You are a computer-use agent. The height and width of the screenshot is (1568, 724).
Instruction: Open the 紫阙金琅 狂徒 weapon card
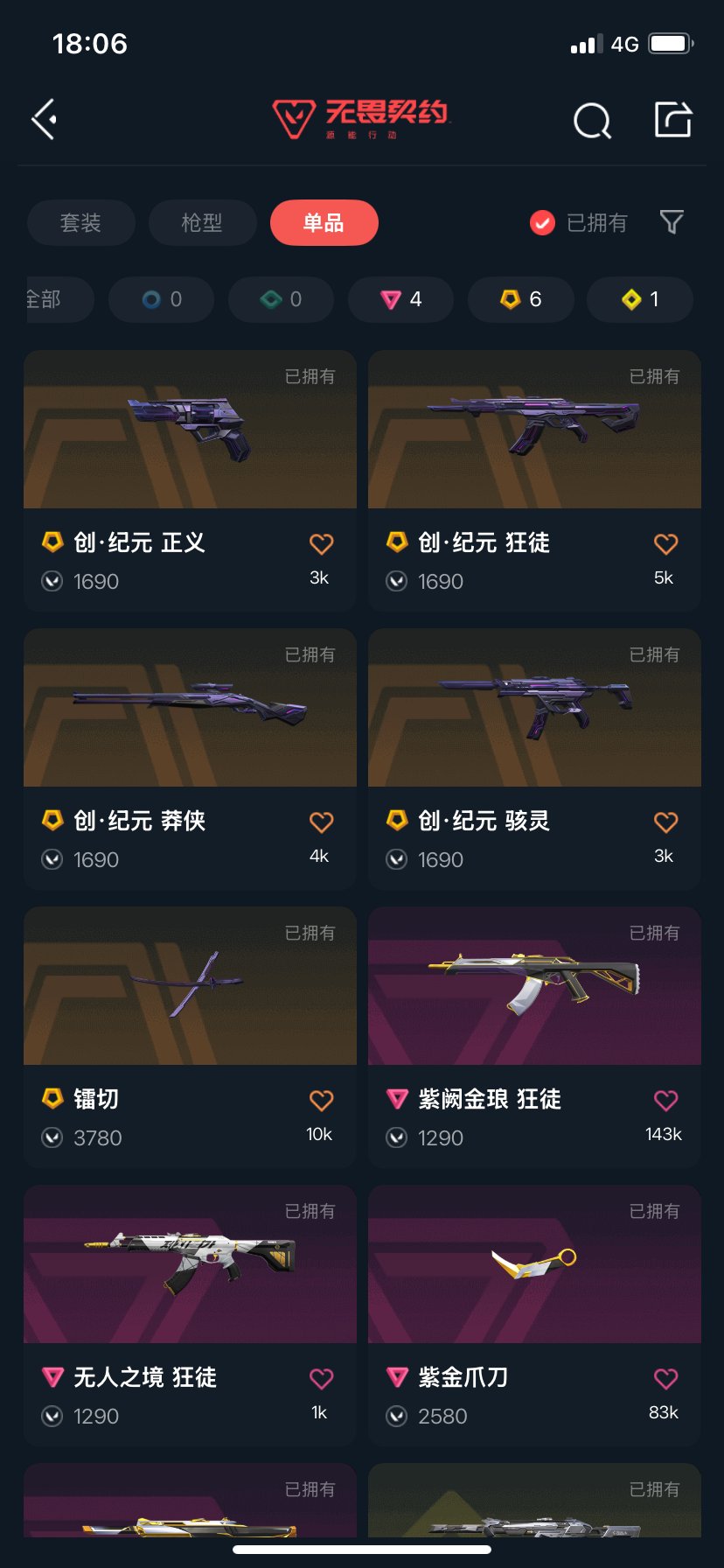tap(534, 986)
